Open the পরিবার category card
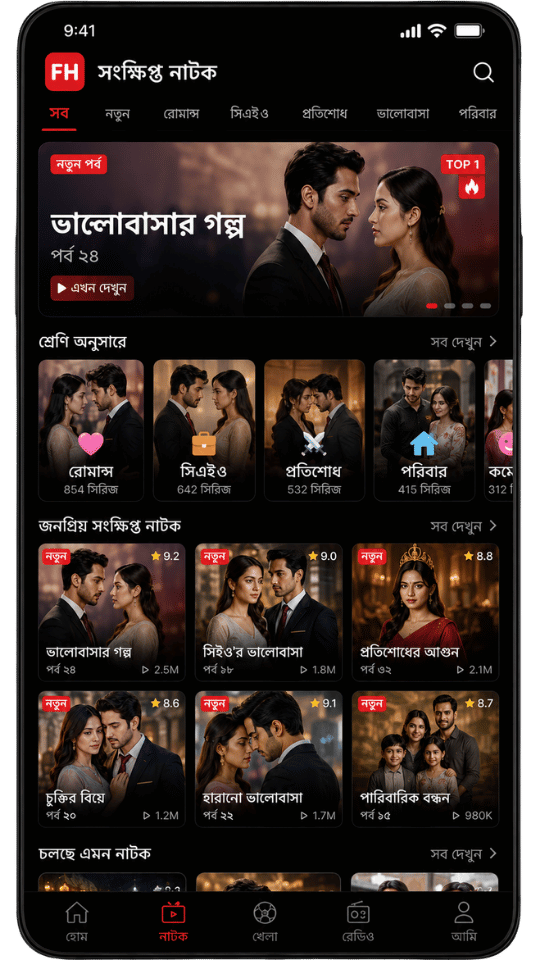The width and height of the screenshot is (540, 960). coord(424,430)
